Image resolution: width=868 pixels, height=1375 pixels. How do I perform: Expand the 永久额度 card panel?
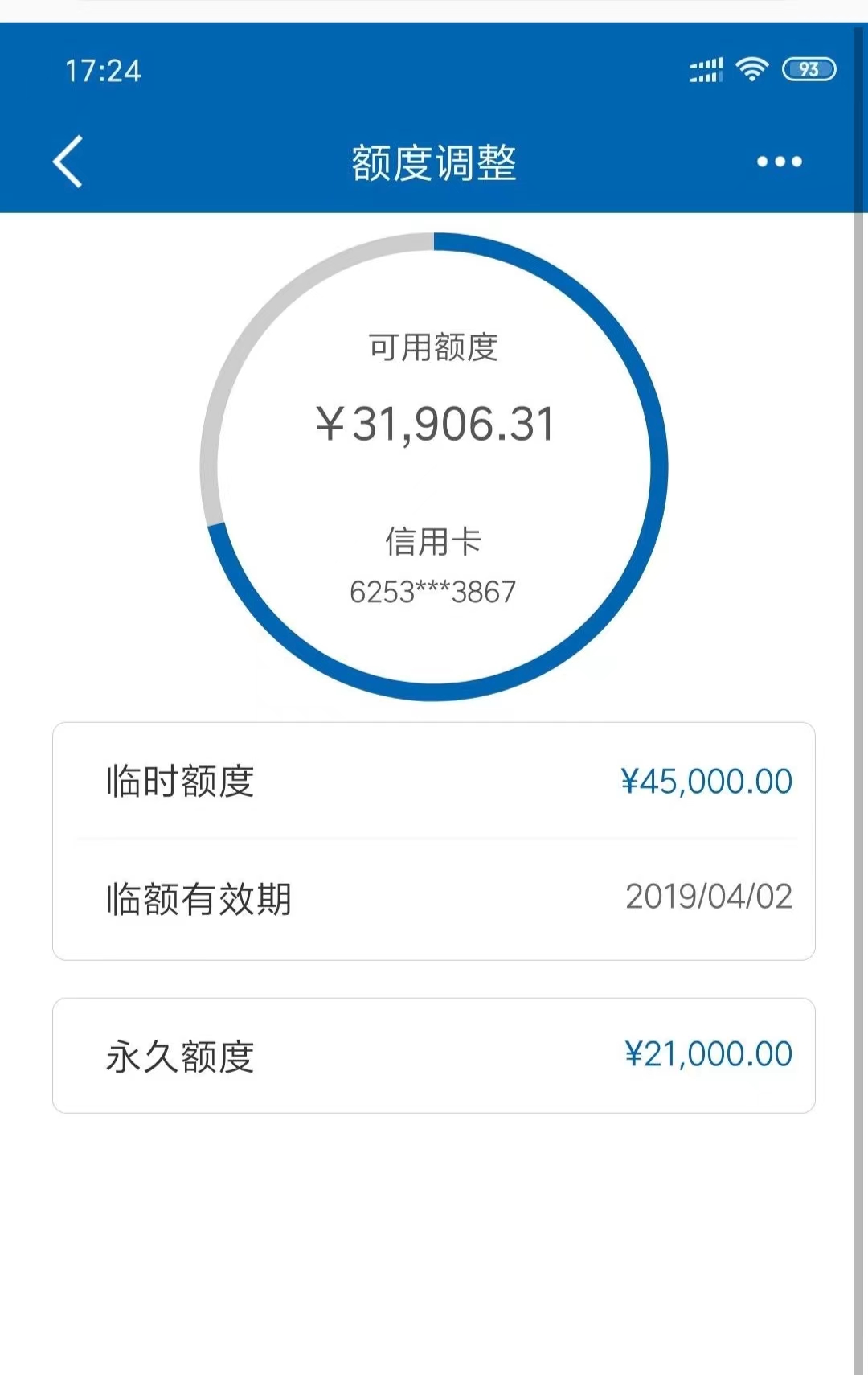tap(434, 1054)
